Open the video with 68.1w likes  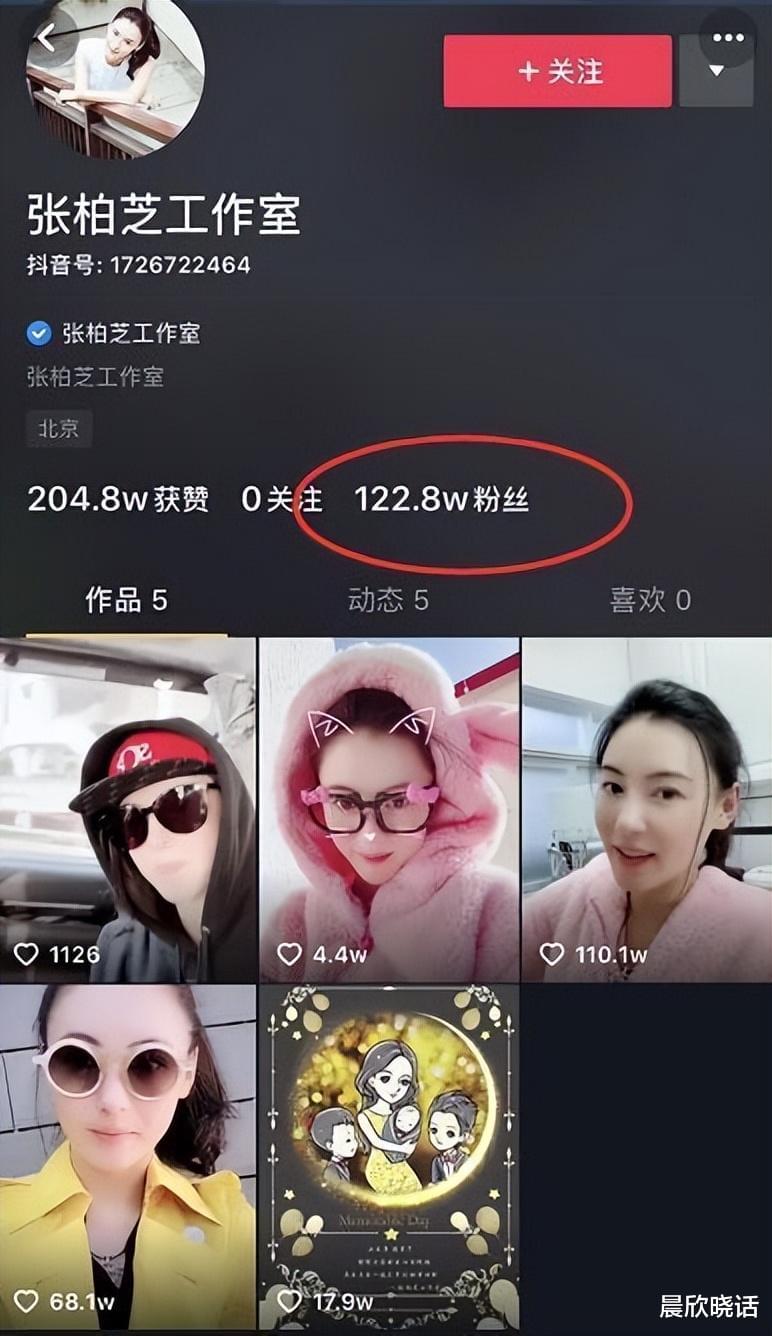(x=127, y=1157)
